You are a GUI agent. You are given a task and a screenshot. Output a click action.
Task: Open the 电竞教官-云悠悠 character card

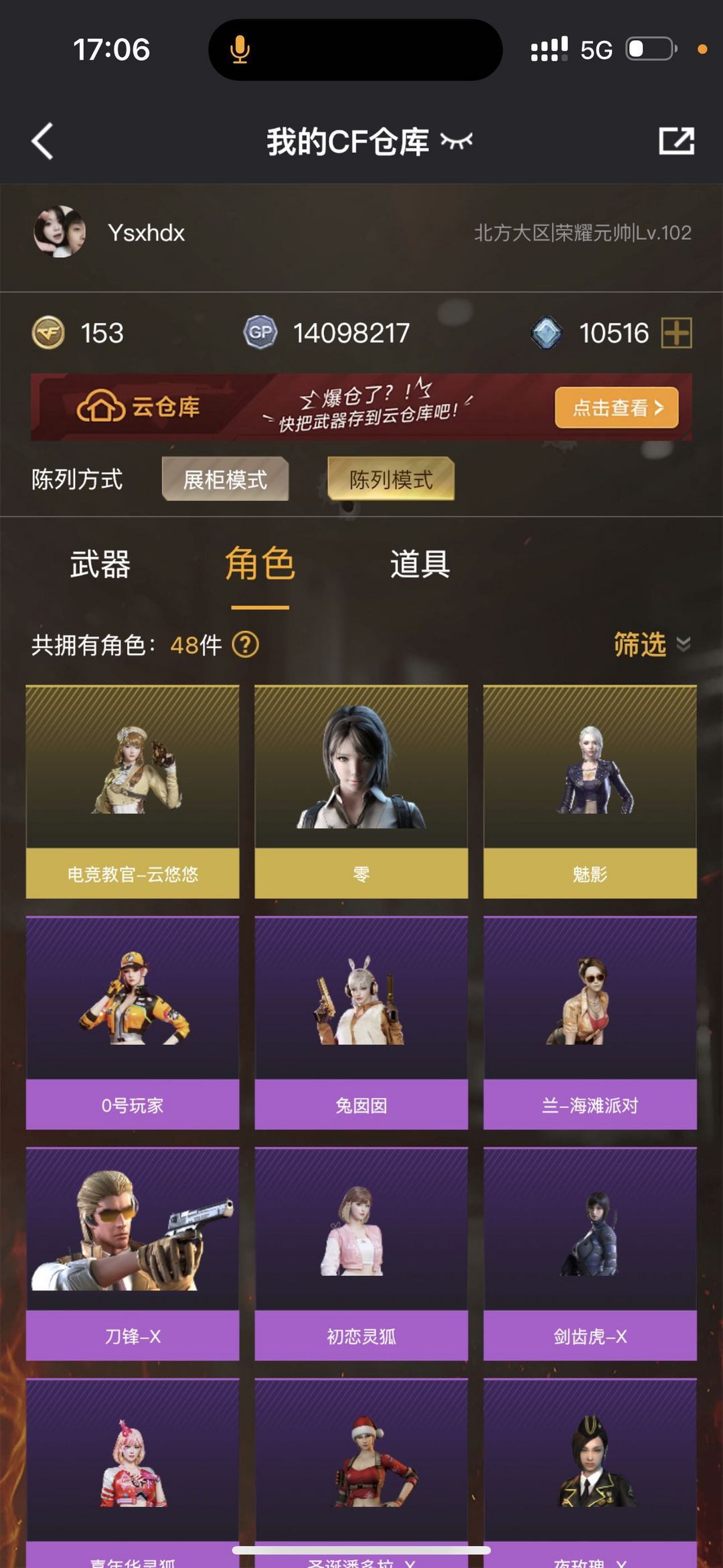click(x=133, y=791)
